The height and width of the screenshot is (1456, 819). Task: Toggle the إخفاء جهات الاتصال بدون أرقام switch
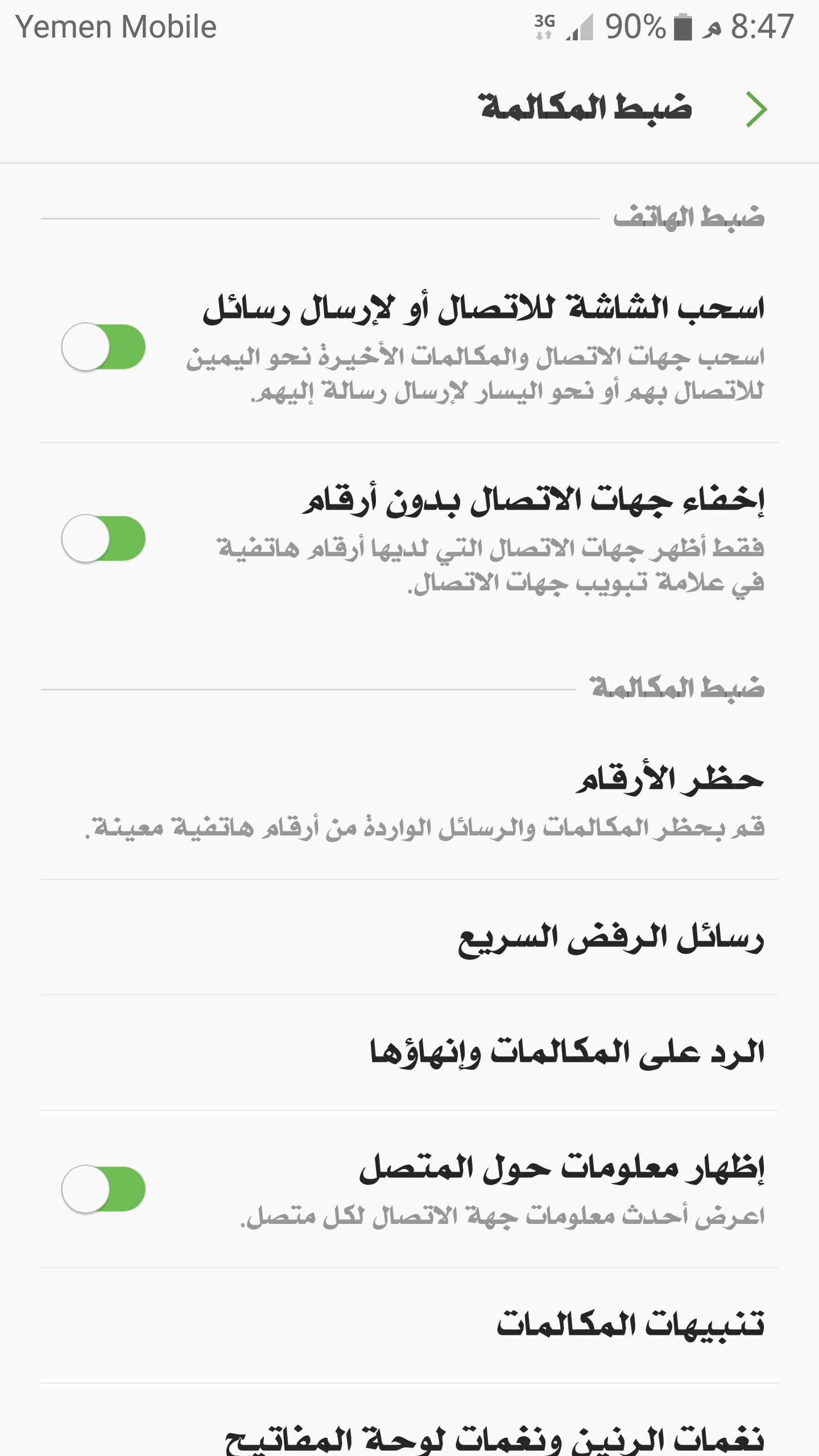coord(104,539)
